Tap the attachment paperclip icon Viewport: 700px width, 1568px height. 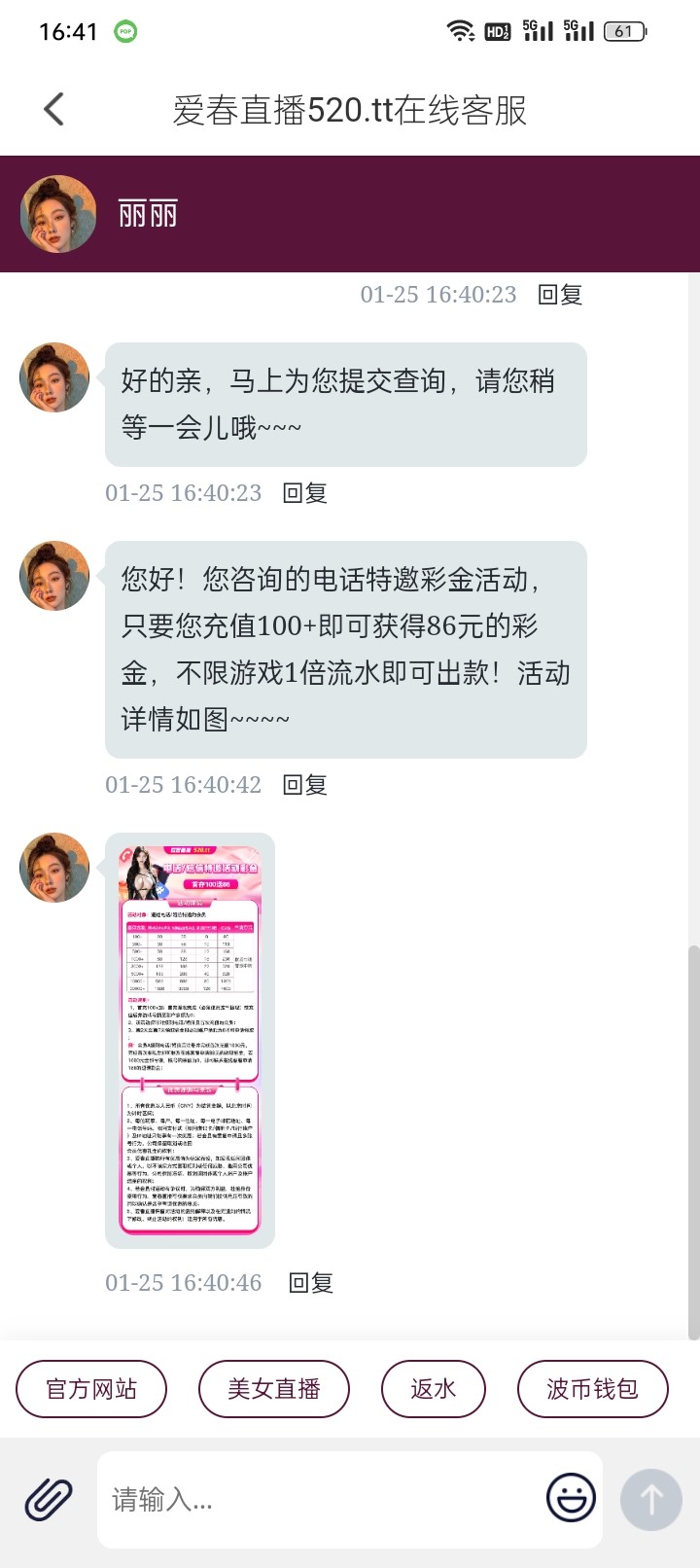click(x=49, y=1499)
